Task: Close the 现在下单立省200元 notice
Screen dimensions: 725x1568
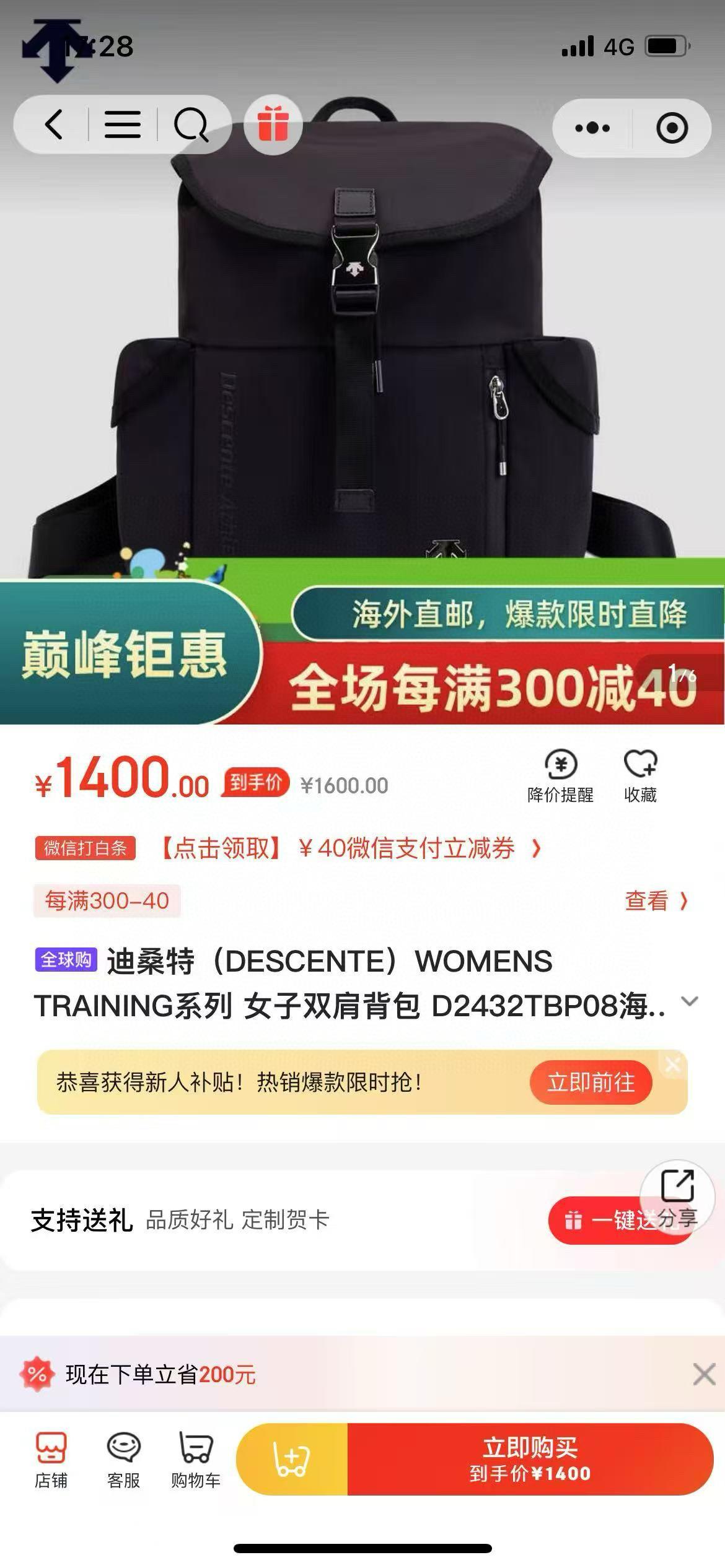Action: (704, 1374)
